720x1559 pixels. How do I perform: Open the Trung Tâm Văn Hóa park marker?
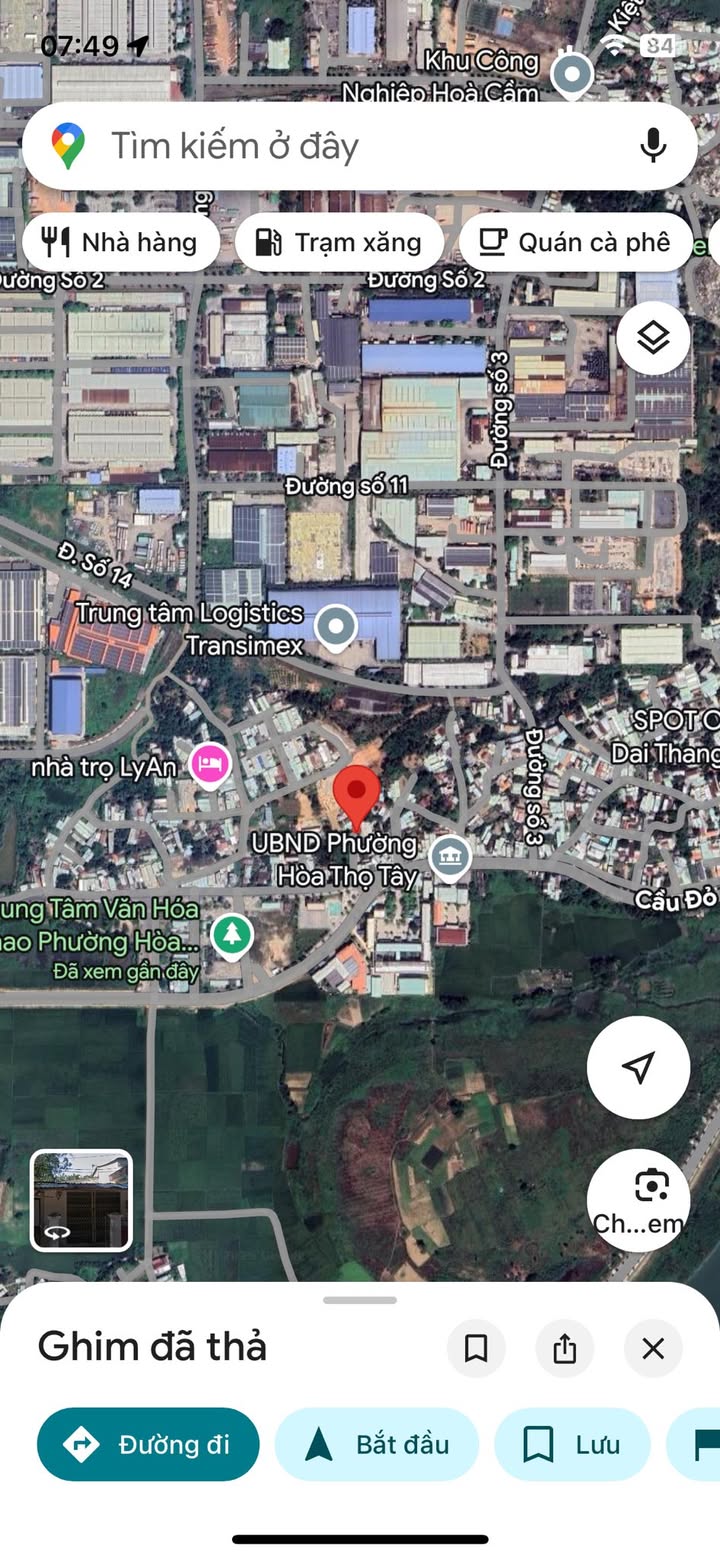(232, 936)
